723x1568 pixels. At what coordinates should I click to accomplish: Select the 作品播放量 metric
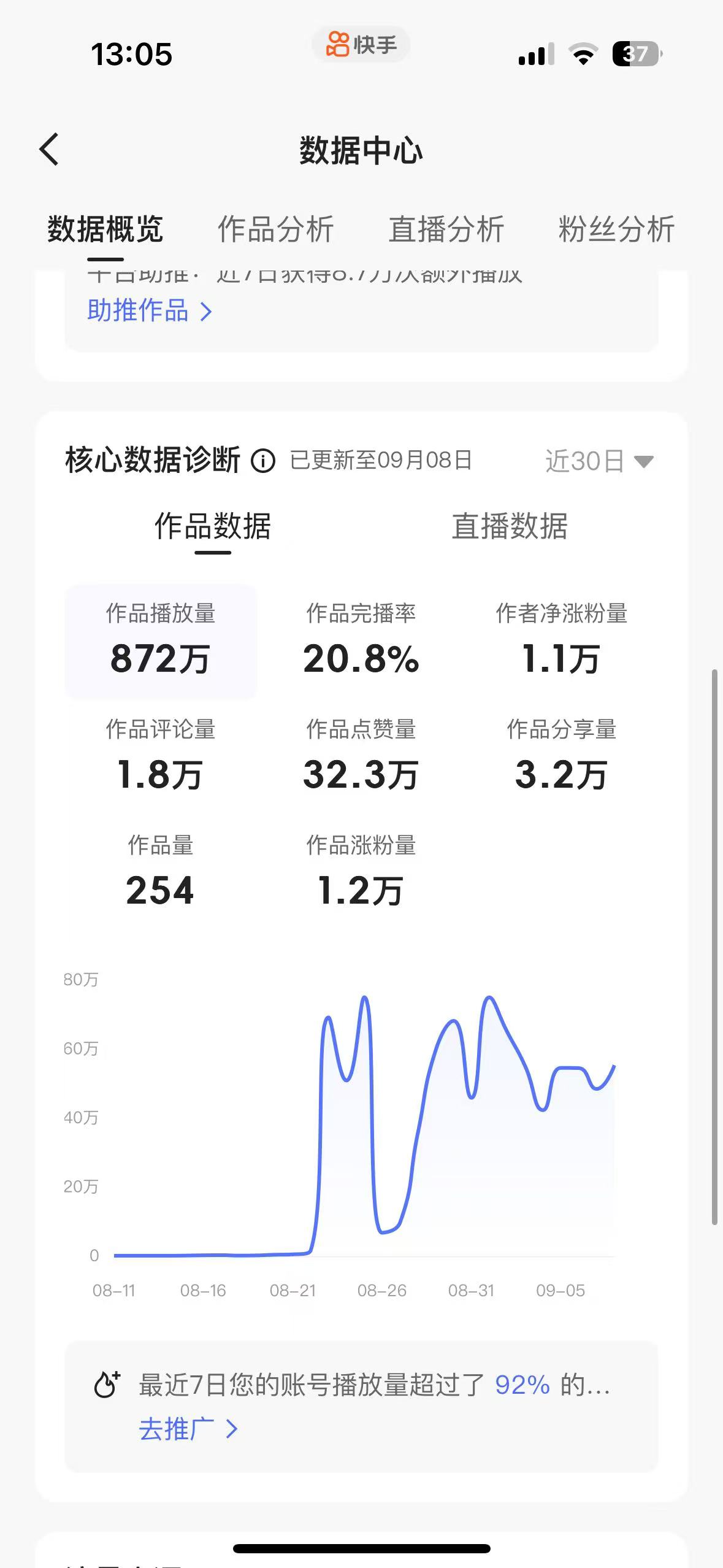[161, 640]
